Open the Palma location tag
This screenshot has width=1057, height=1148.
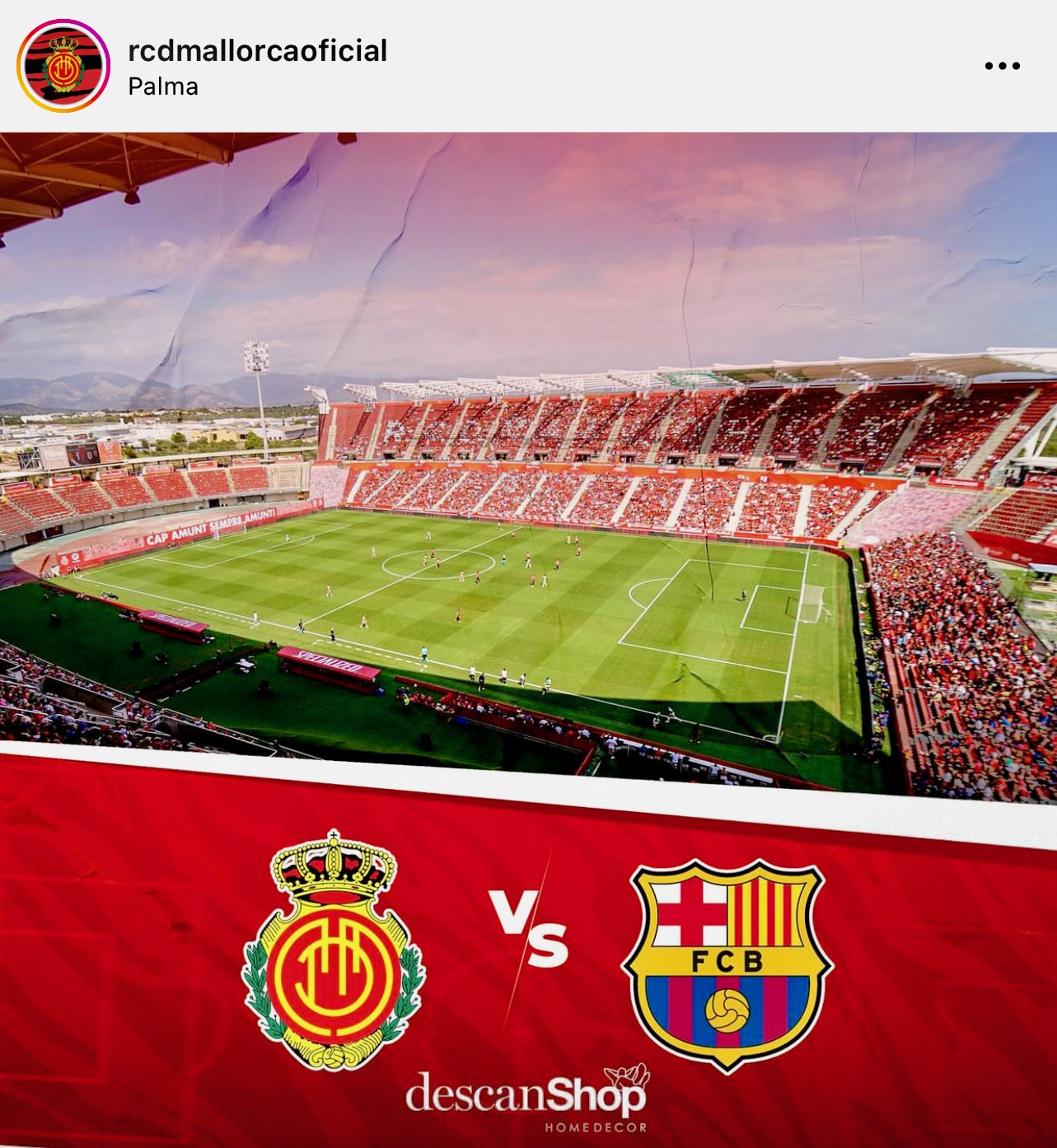pos(163,86)
